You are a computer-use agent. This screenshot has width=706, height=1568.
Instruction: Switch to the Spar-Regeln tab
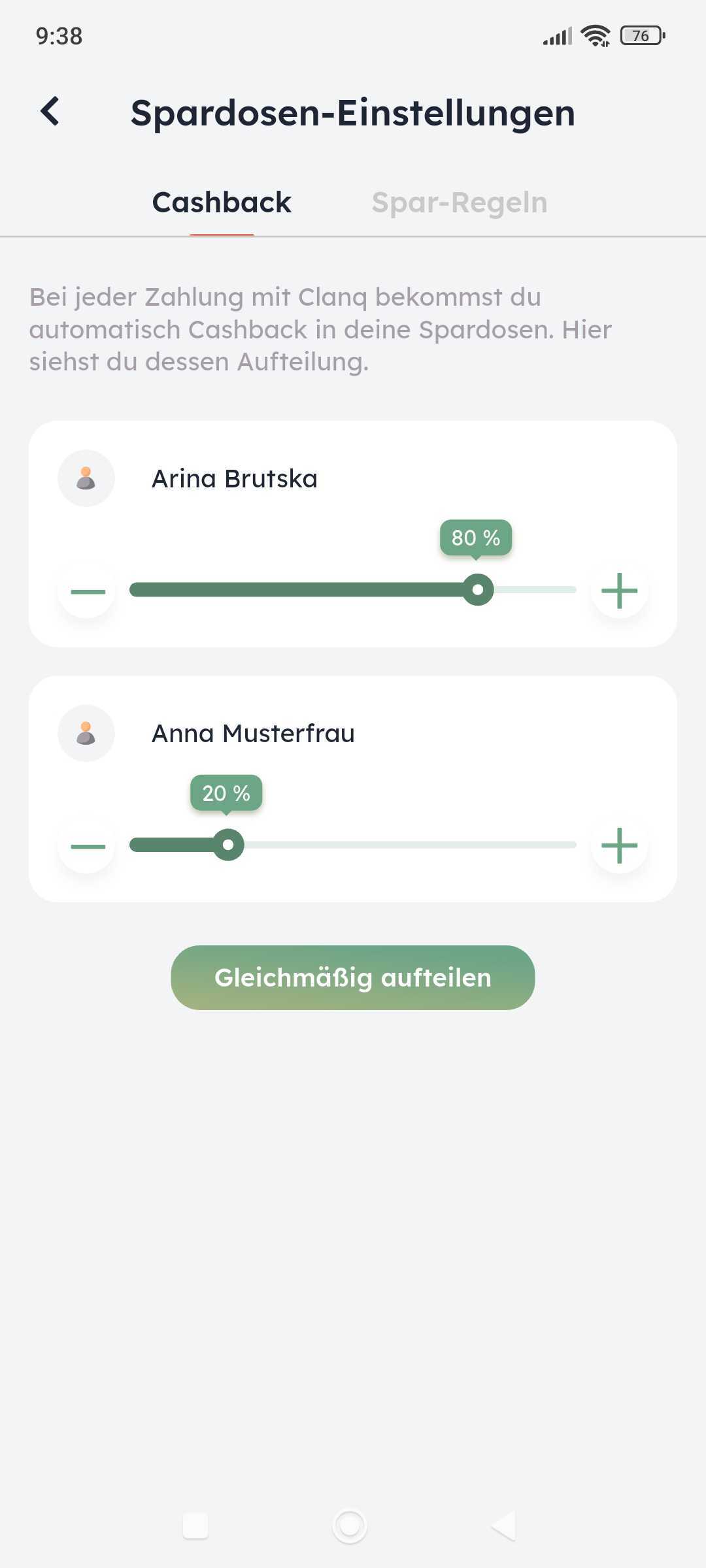[460, 203]
